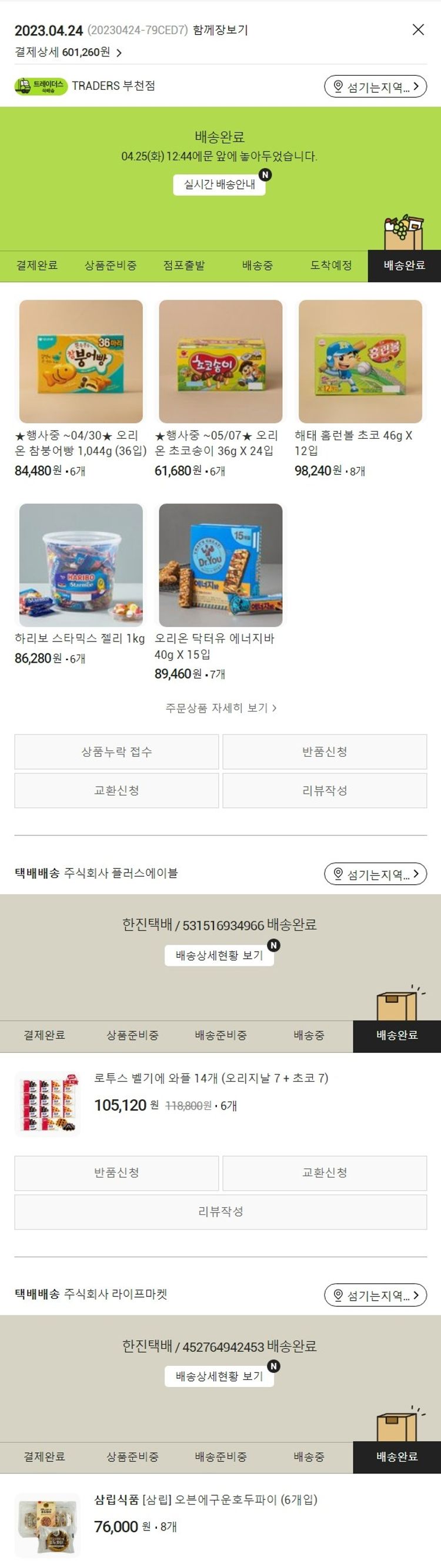Open delivery address chip for 주식회사 라이프마켓

click(x=375, y=1295)
